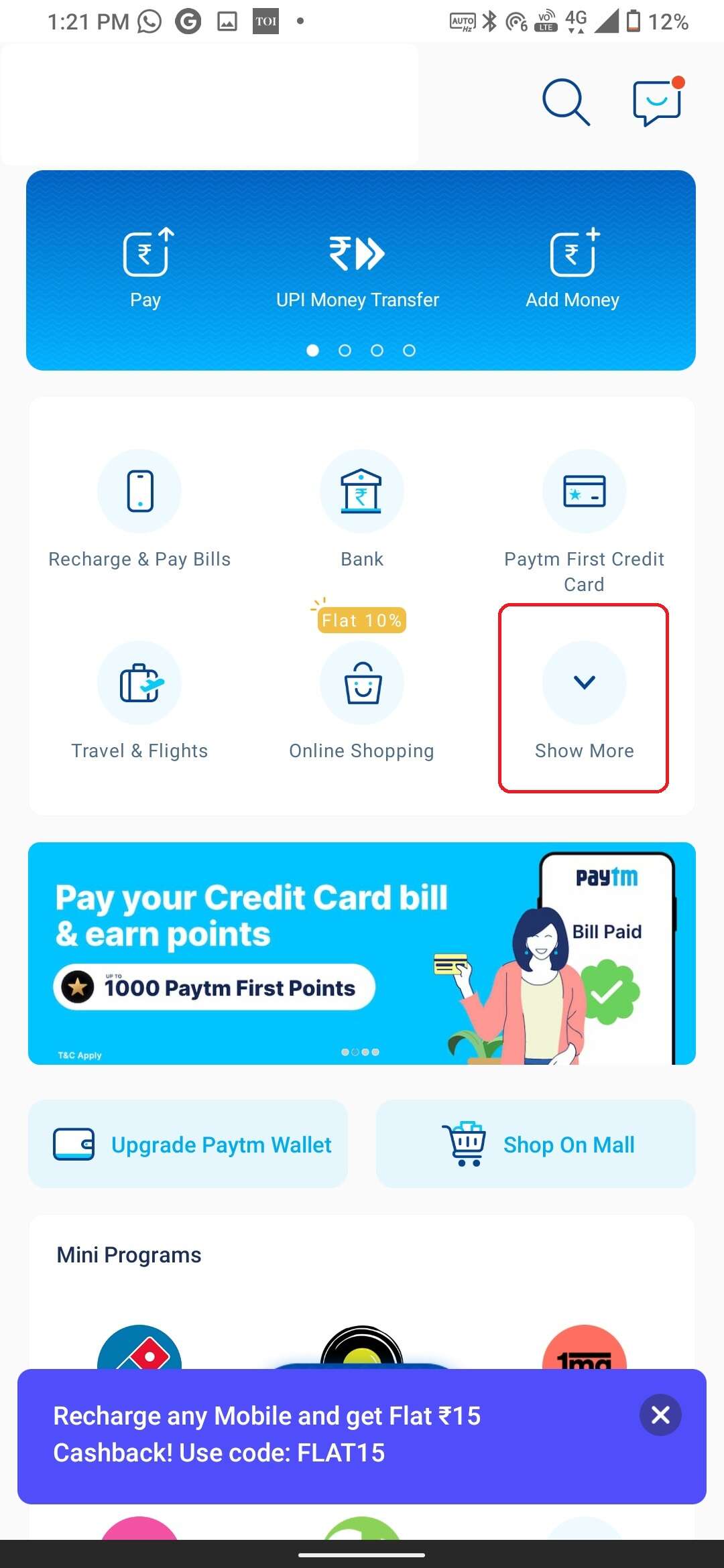The height and width of the screenshot is (1568, 724).
Task: Dismiss the FLAT15 cashback banner
Action: pyautogui.click(x=660, y=1415)
